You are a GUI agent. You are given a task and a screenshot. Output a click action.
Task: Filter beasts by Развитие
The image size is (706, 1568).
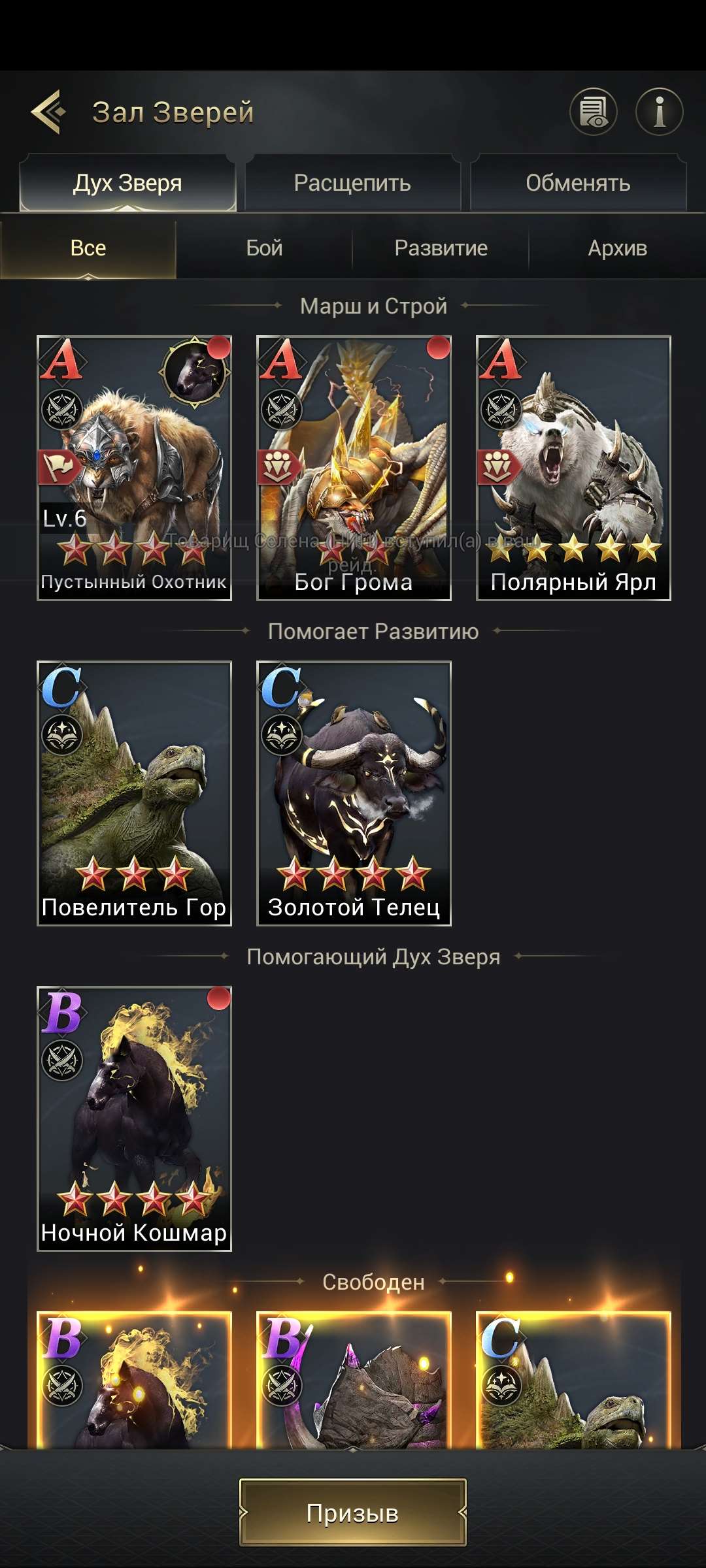(x=441, y=248)
